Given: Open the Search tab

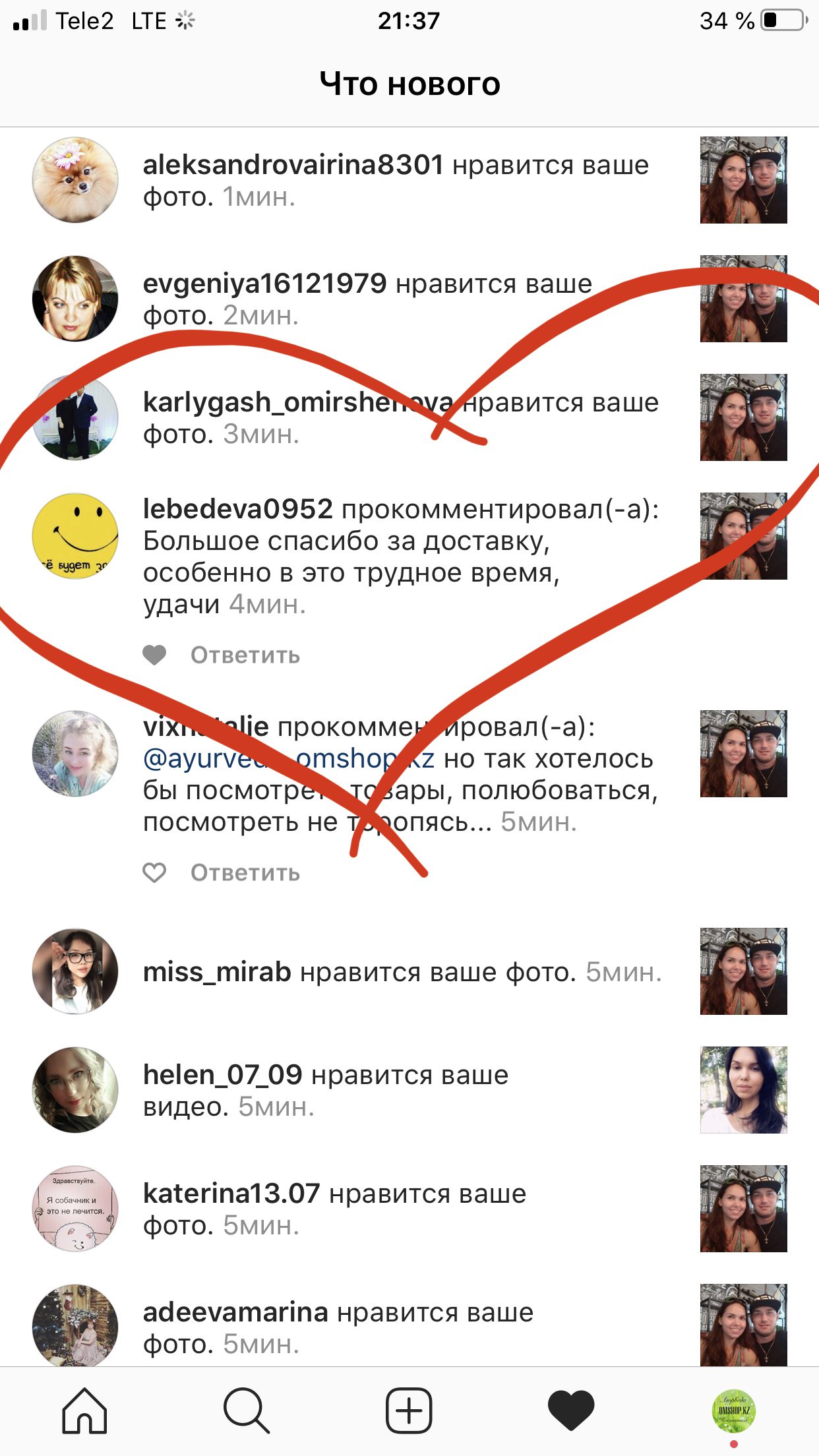Looking at the screenshot, I should (246, 1410).
